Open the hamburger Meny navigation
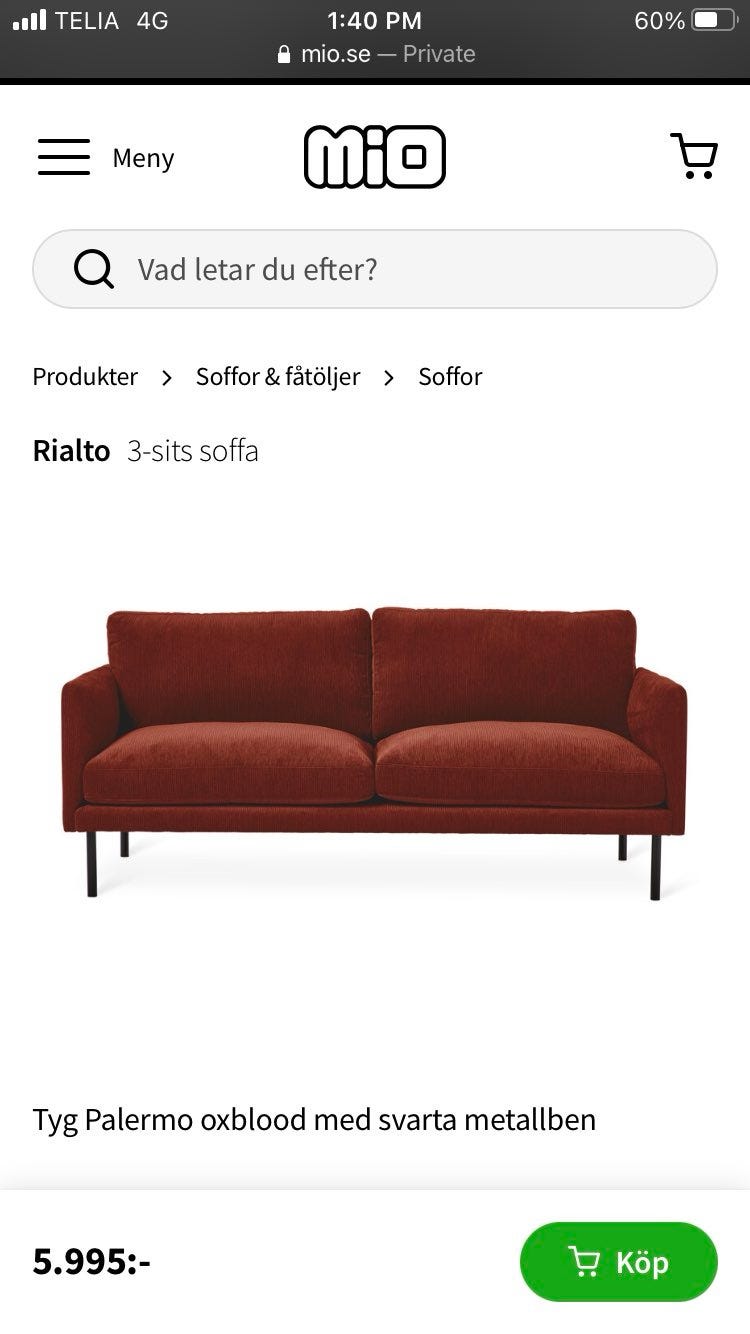This screenshot has height=1334, width=750. 64,157
